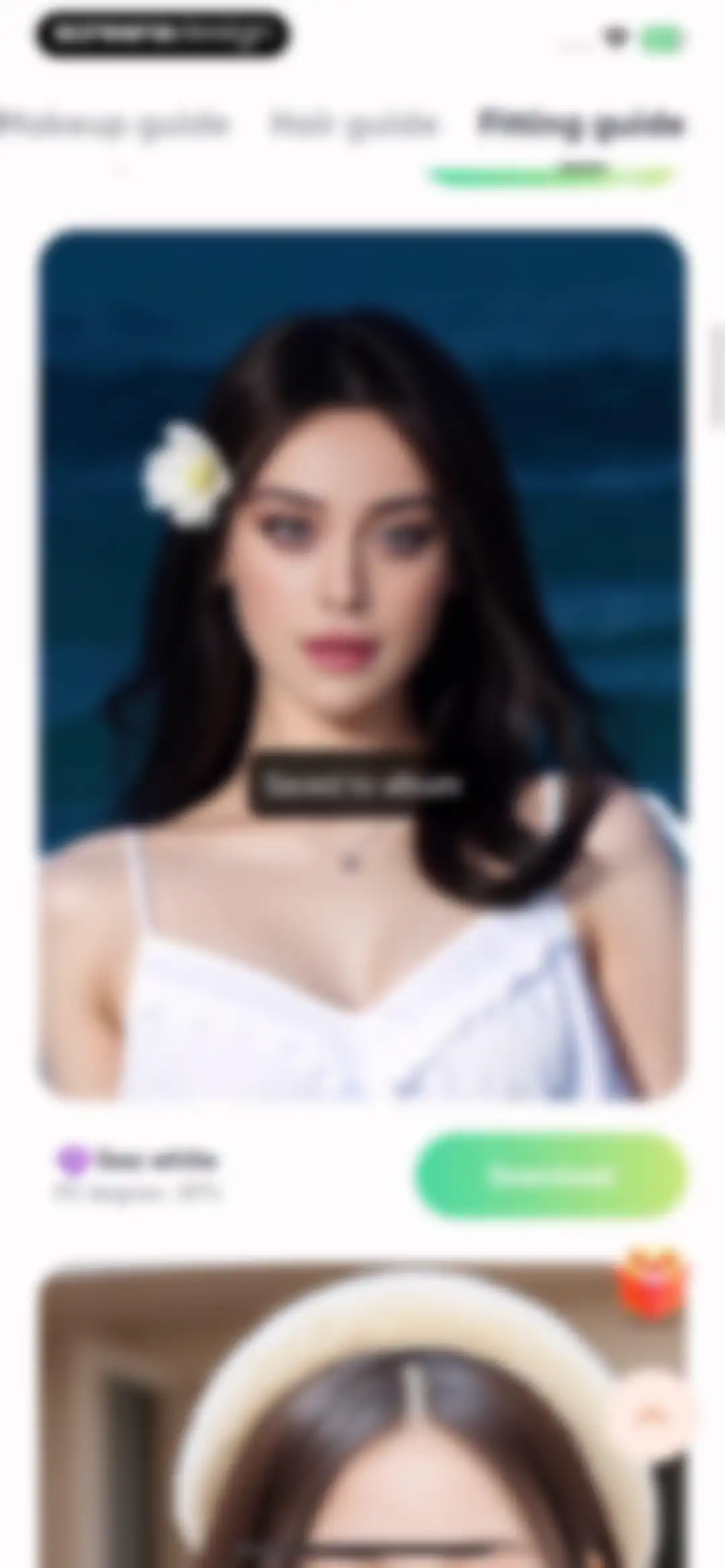Screen dimensions: 725x1568
Task: Tap the round scroll-to-top floating button
Action: coord(649,1415)
